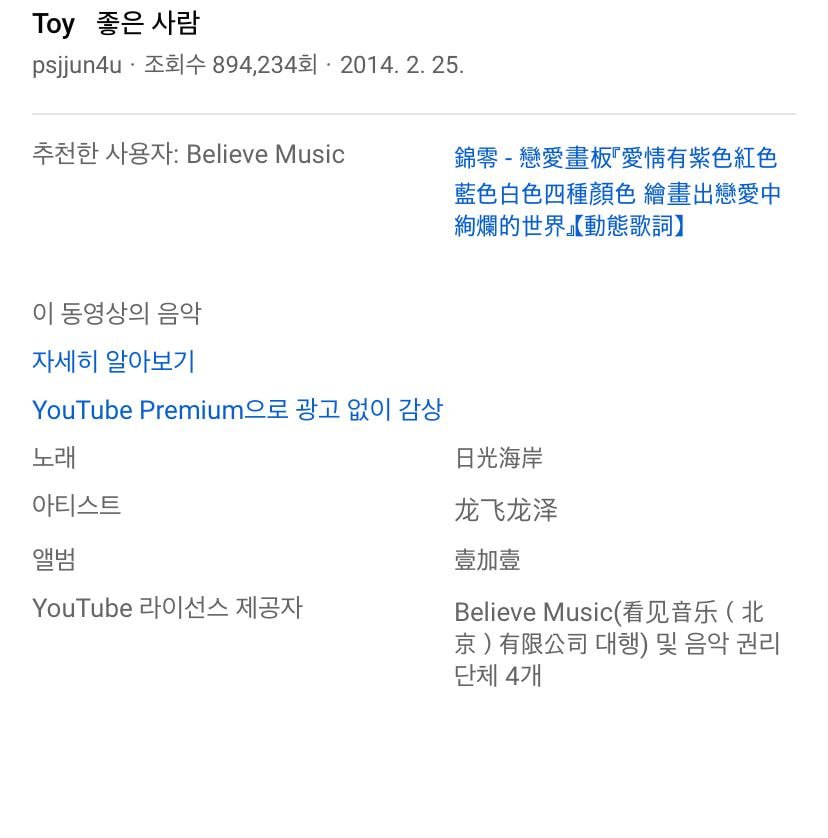828x838 pixels.
Task: Open the 자세히 알아보기 link
Action: [x=113, y=361]
